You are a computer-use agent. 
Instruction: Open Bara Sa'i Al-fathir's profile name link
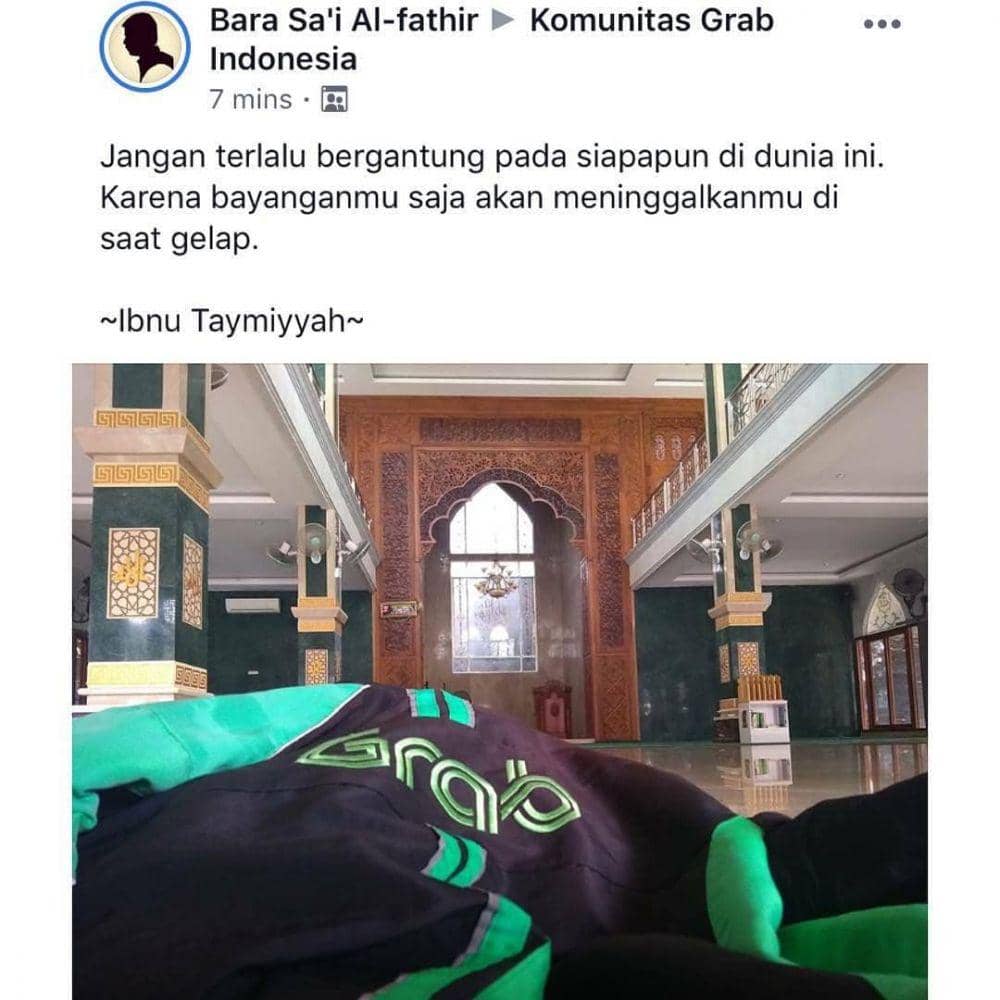point(343,20)
